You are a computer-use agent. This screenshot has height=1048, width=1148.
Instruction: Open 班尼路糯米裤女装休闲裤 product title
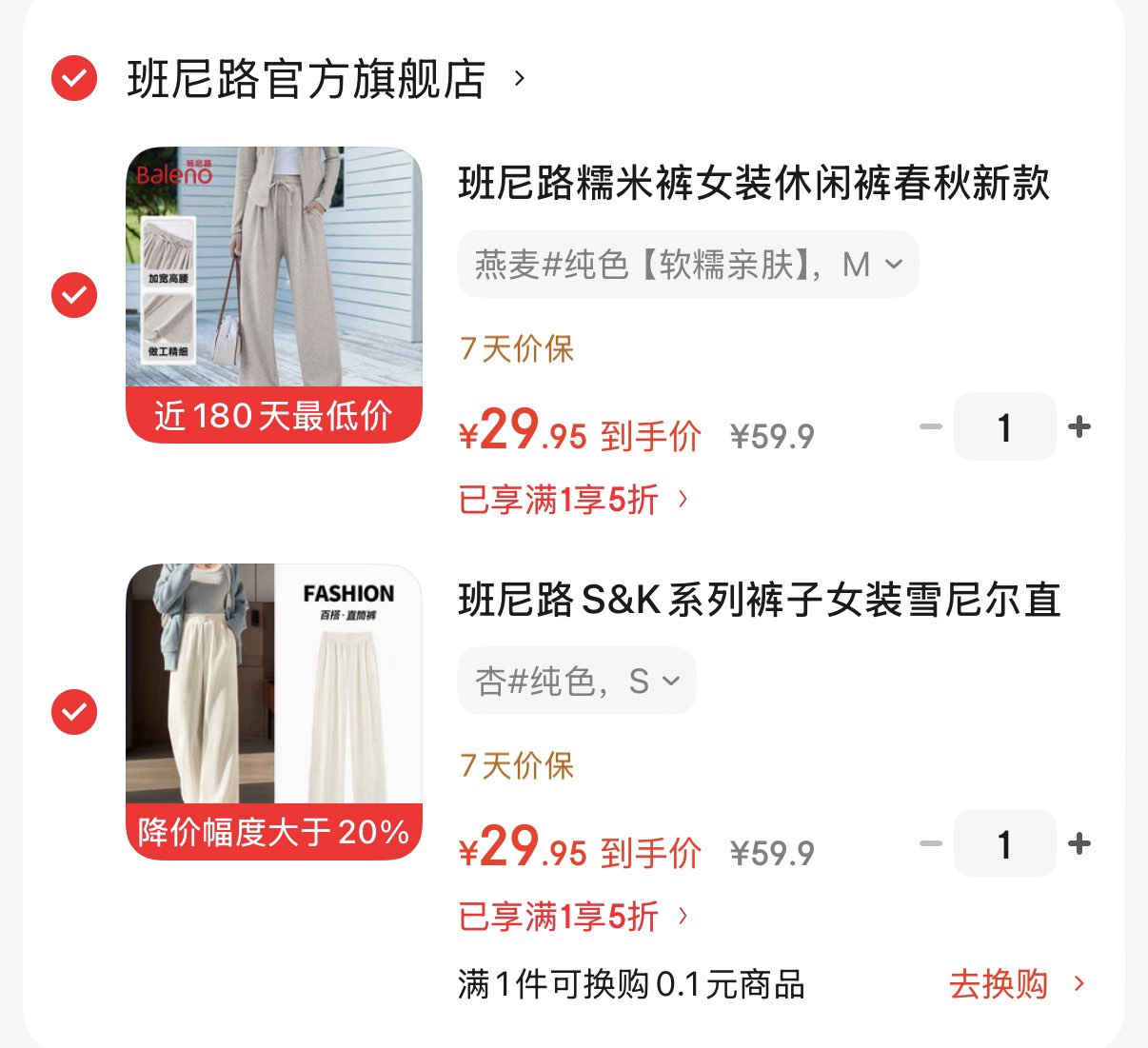pyautogui.click(x=753, y=183)
